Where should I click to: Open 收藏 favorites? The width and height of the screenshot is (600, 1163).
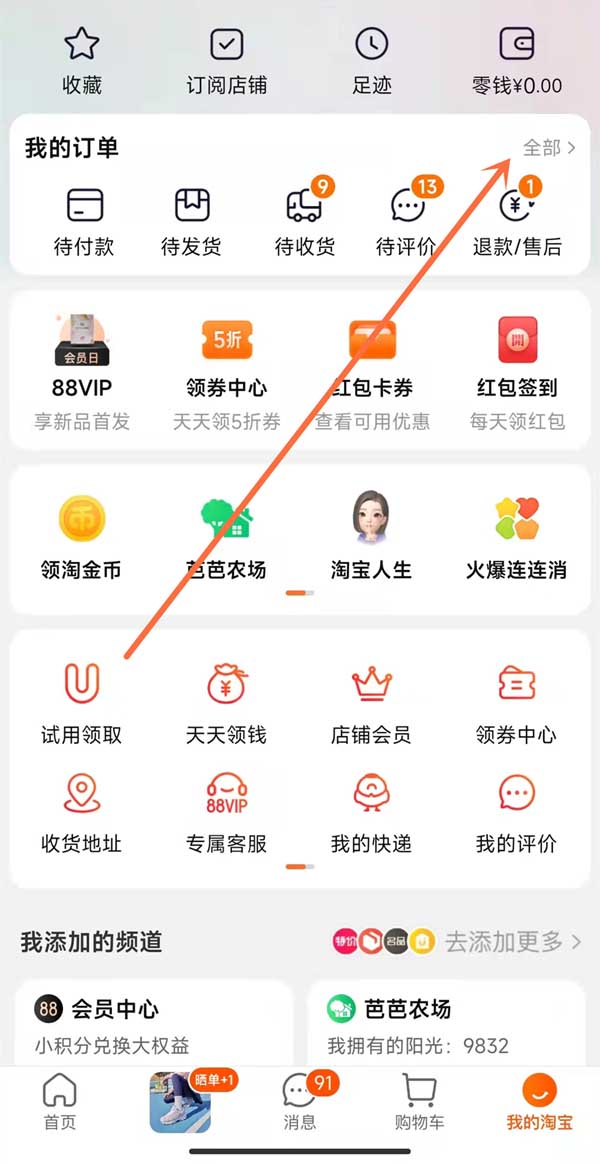[x=81, y=62]
